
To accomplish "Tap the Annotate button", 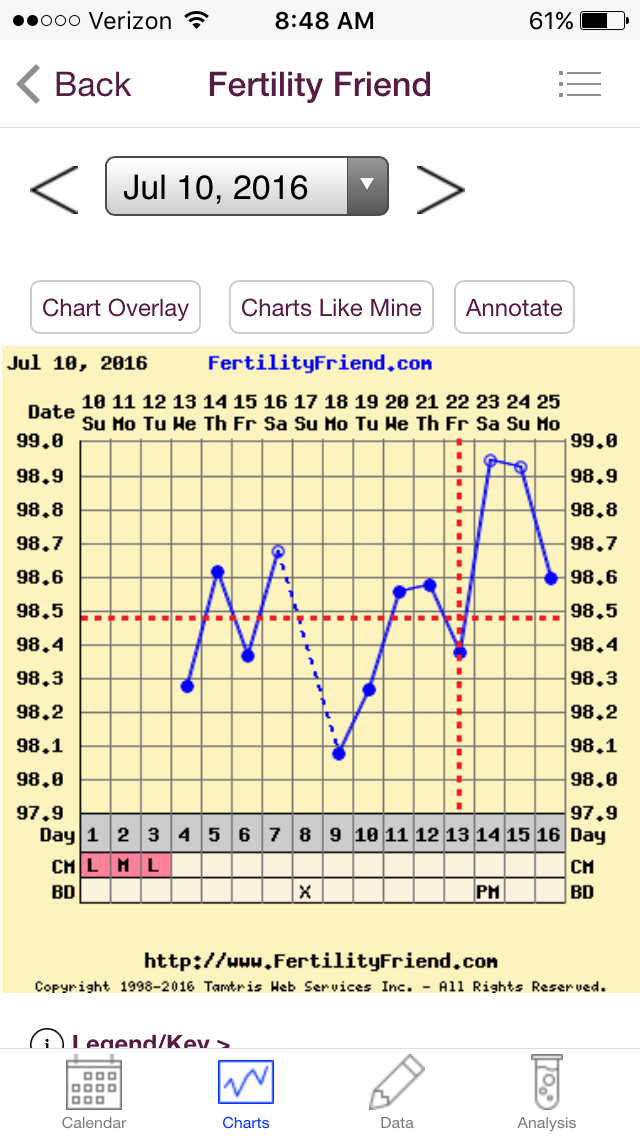I will (514, 307).
